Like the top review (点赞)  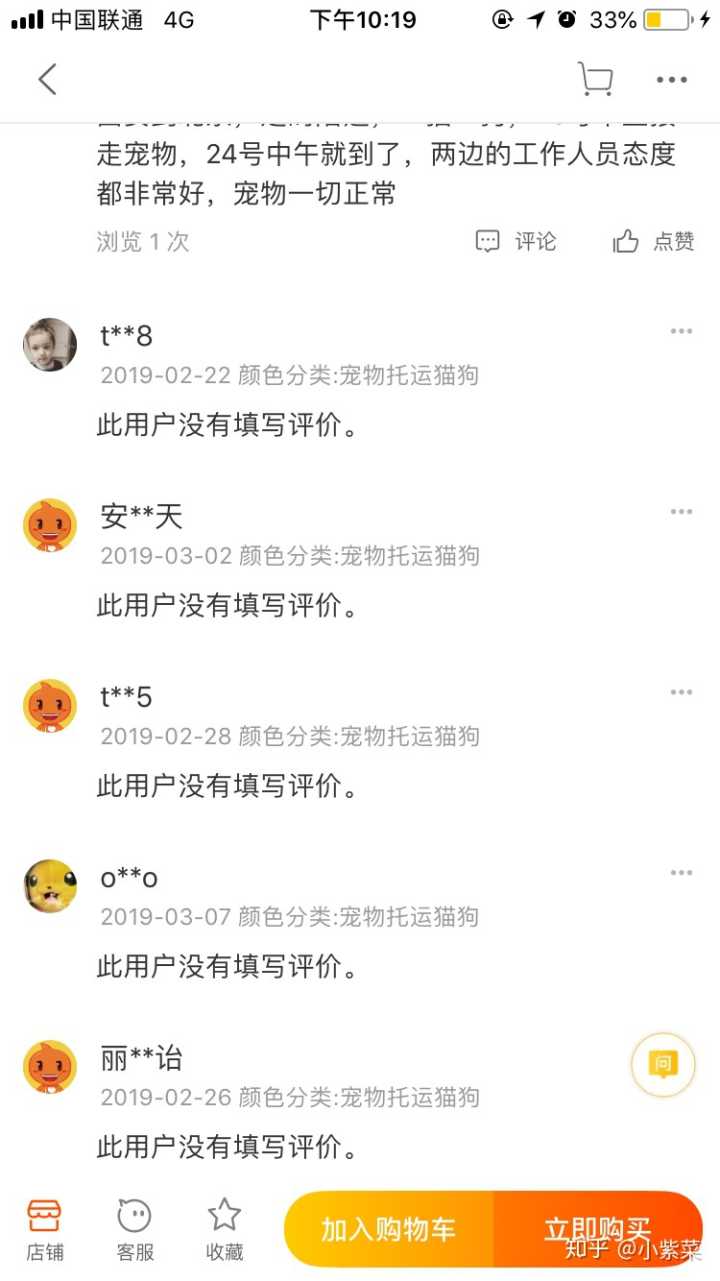click(x=654, y=241)
